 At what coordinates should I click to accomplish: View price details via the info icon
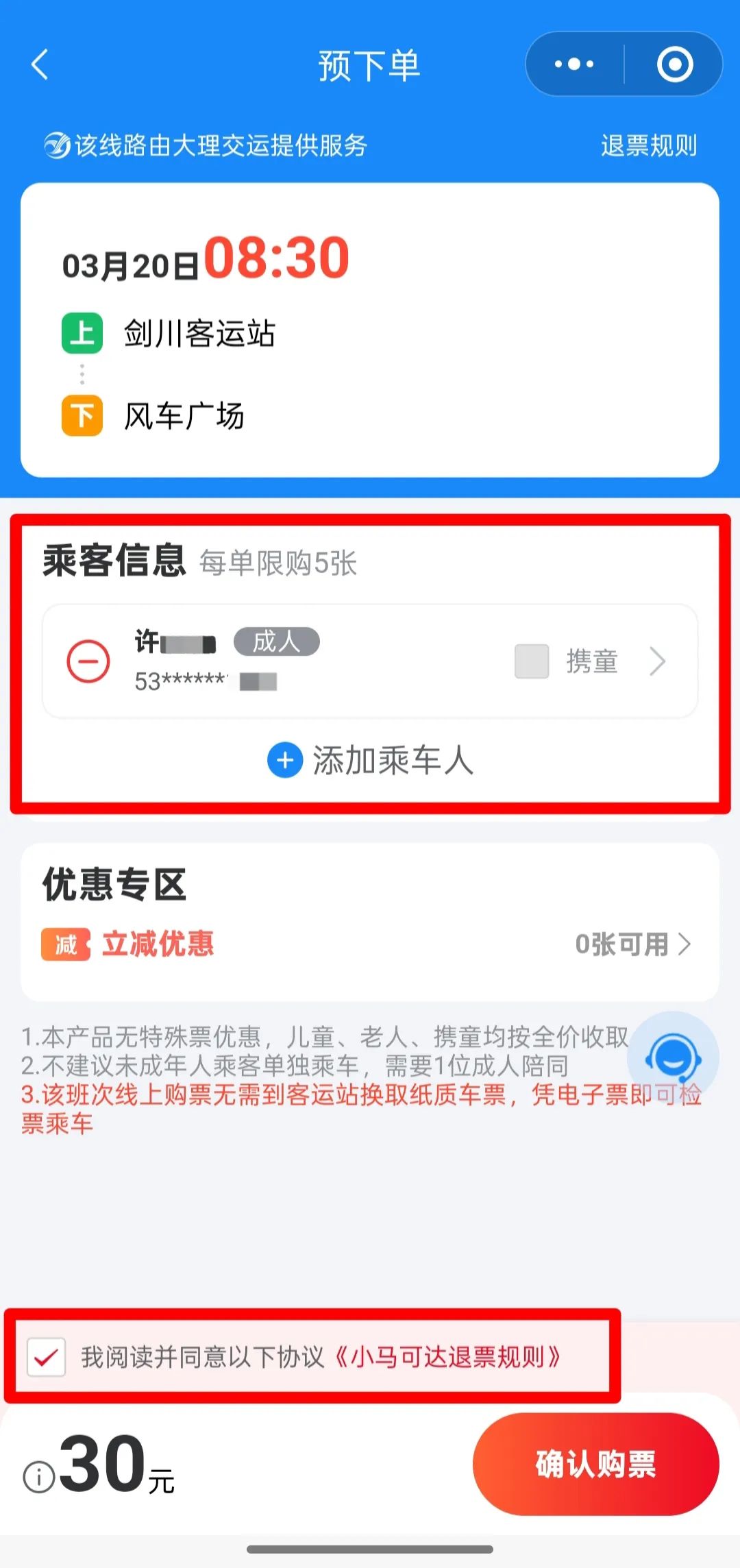pos(39,1478)
